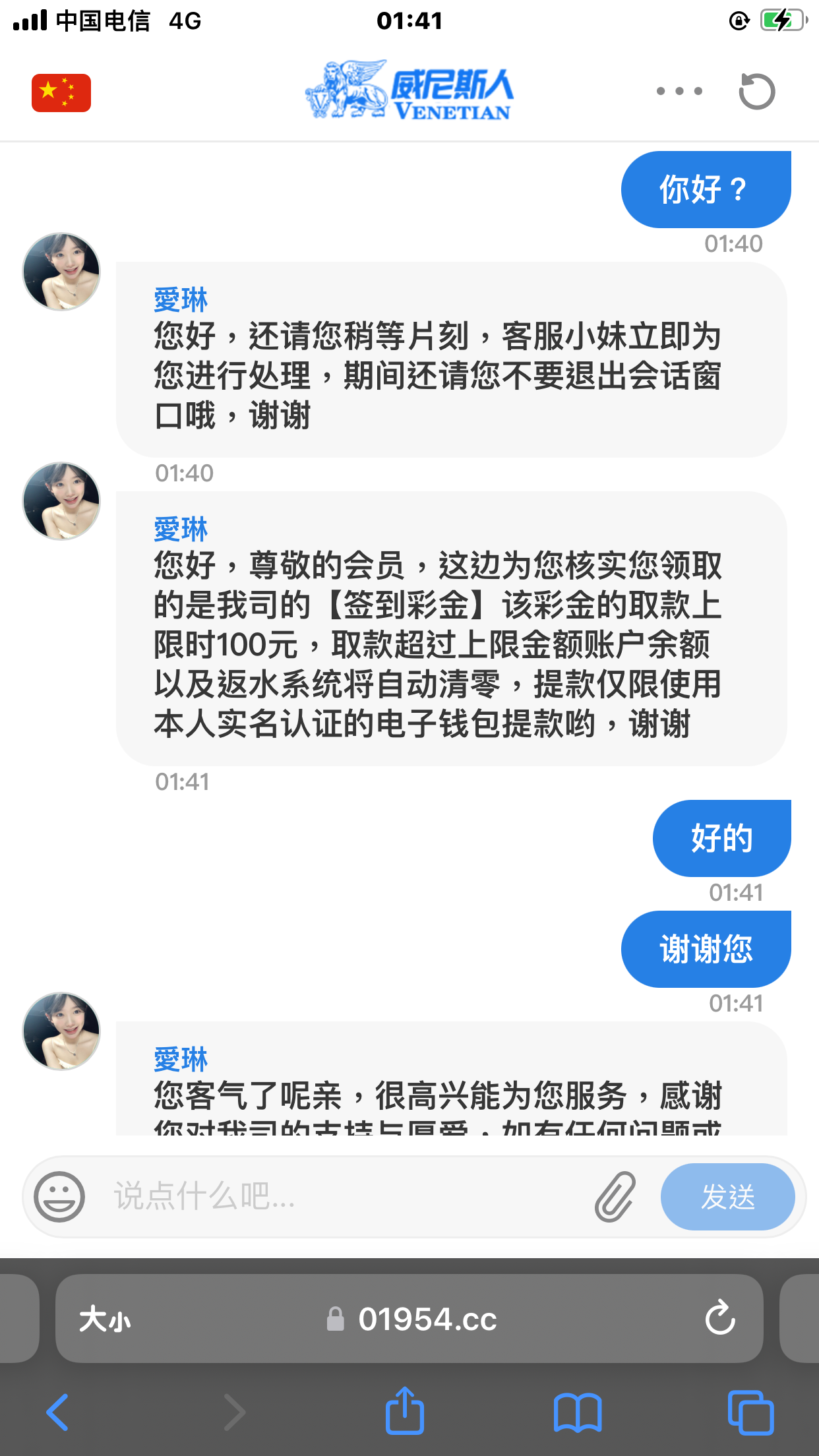
Task: Tap the refresh conversation icon at top right
Action: tap(757, 90)
